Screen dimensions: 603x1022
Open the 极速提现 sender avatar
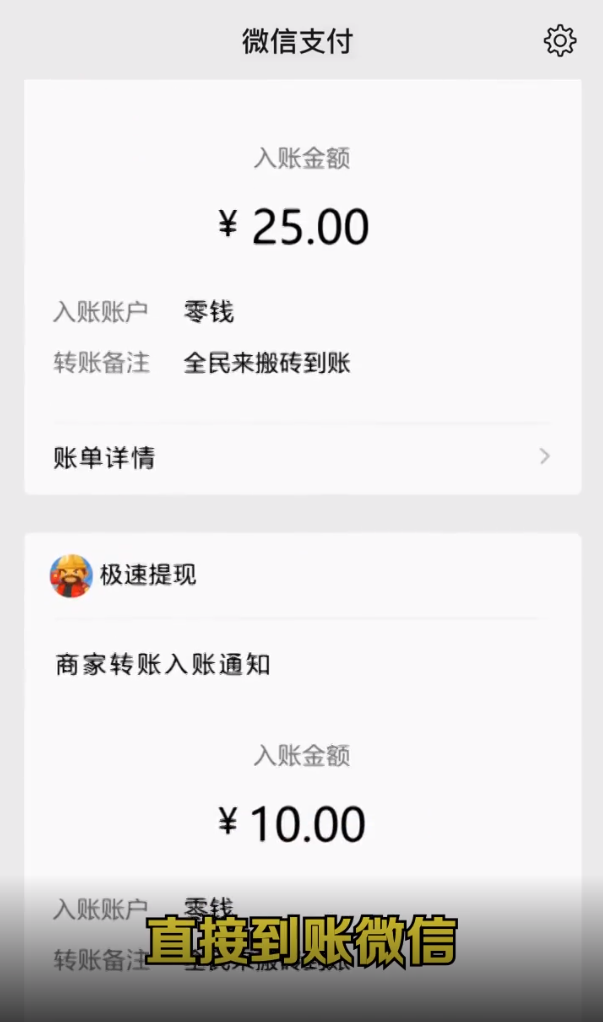coord(71,576)
